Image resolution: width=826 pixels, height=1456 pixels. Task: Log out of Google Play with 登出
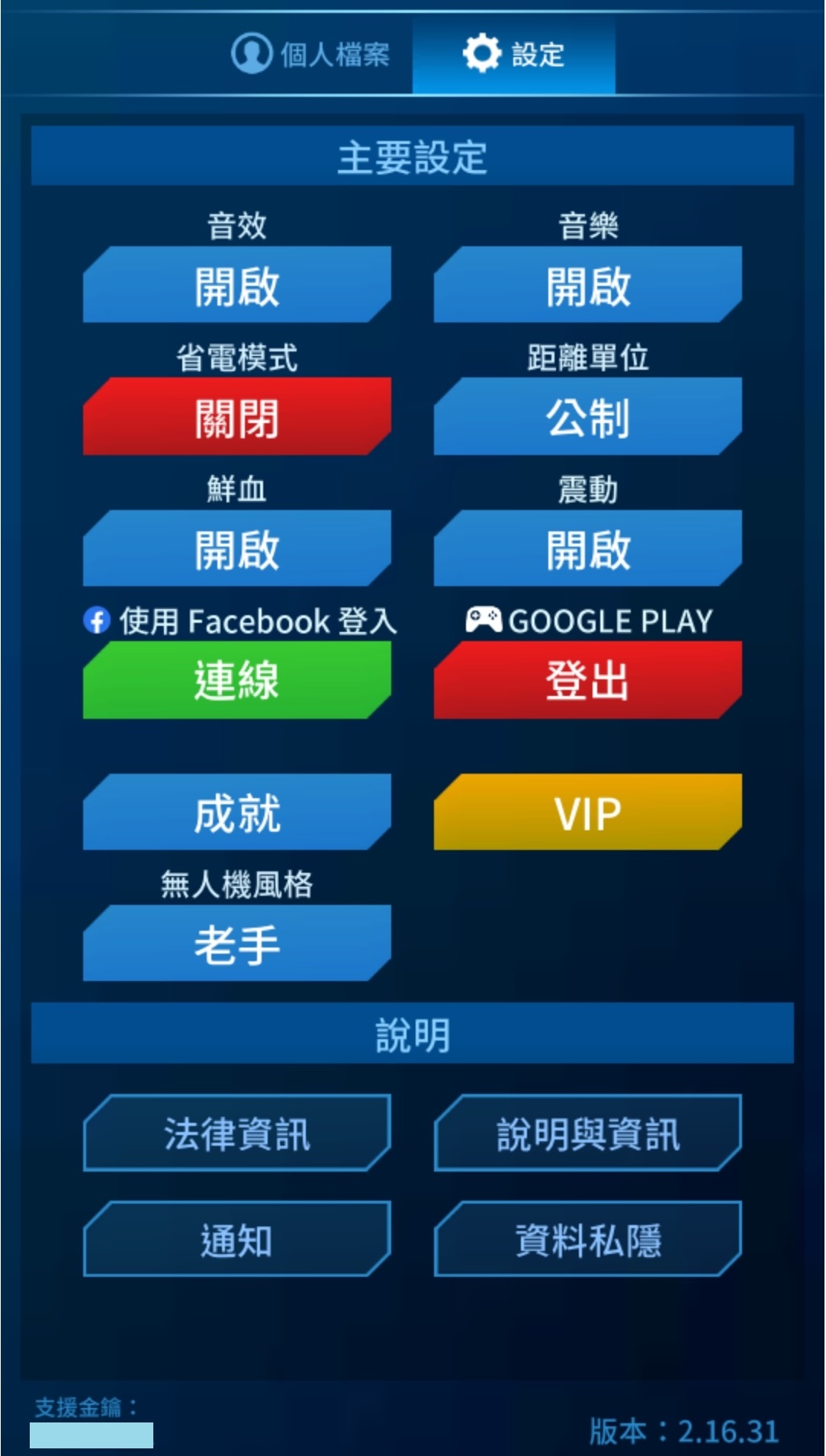point(587,680)
